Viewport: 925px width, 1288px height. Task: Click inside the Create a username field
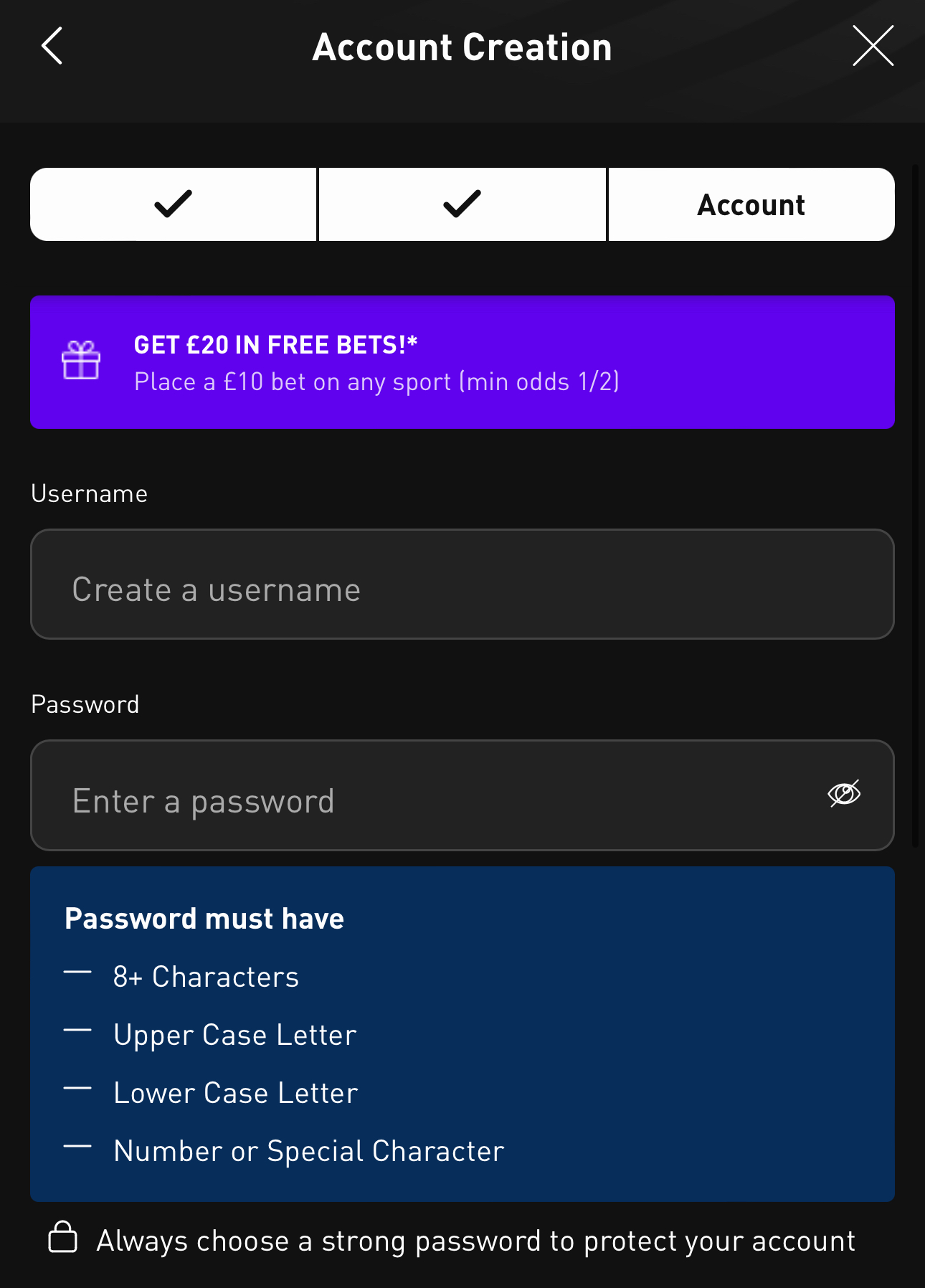click(x=462, y=584)
